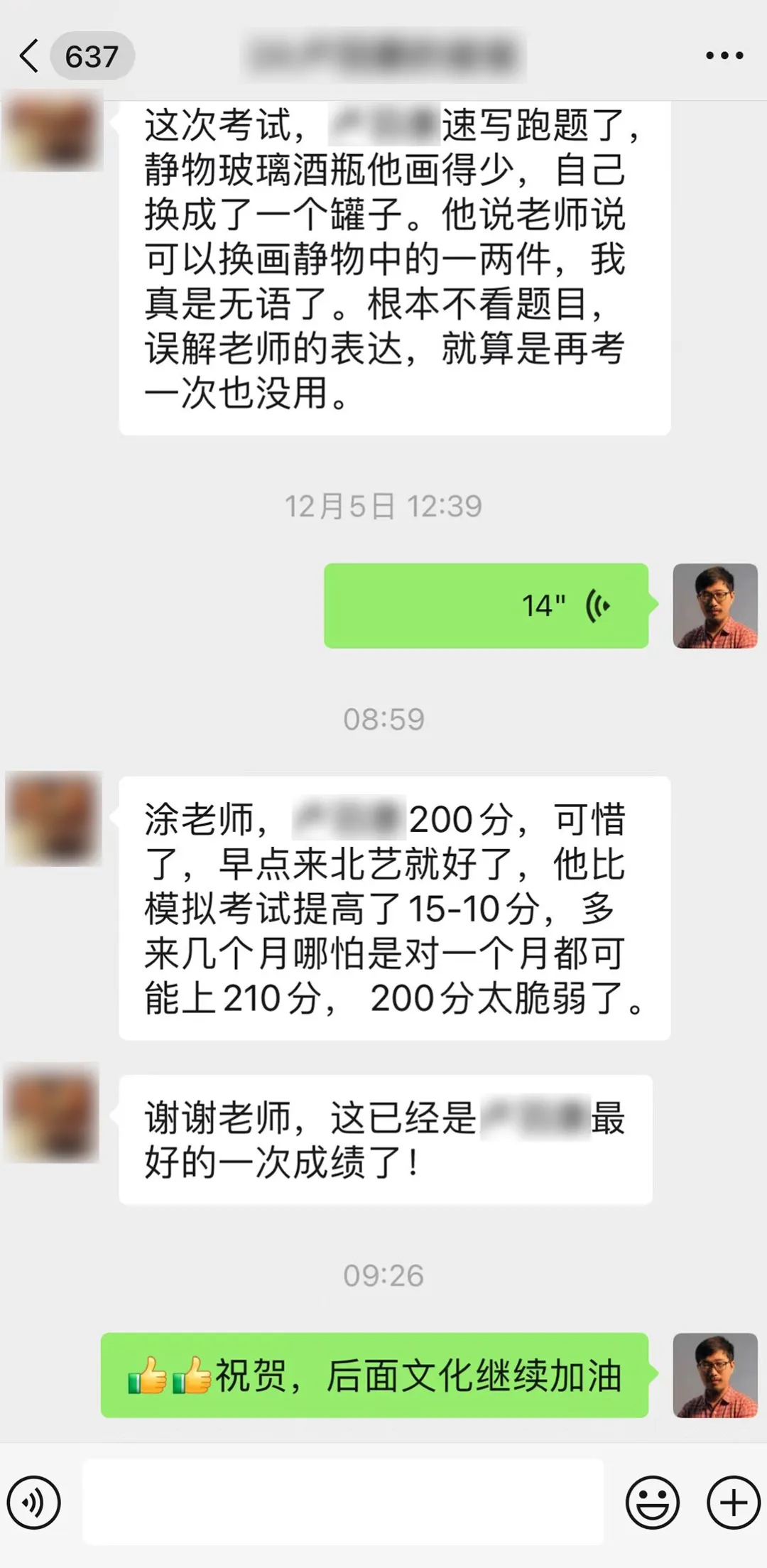Open the emoji picker
The image size is (767, 1568).
(652, 1503)
